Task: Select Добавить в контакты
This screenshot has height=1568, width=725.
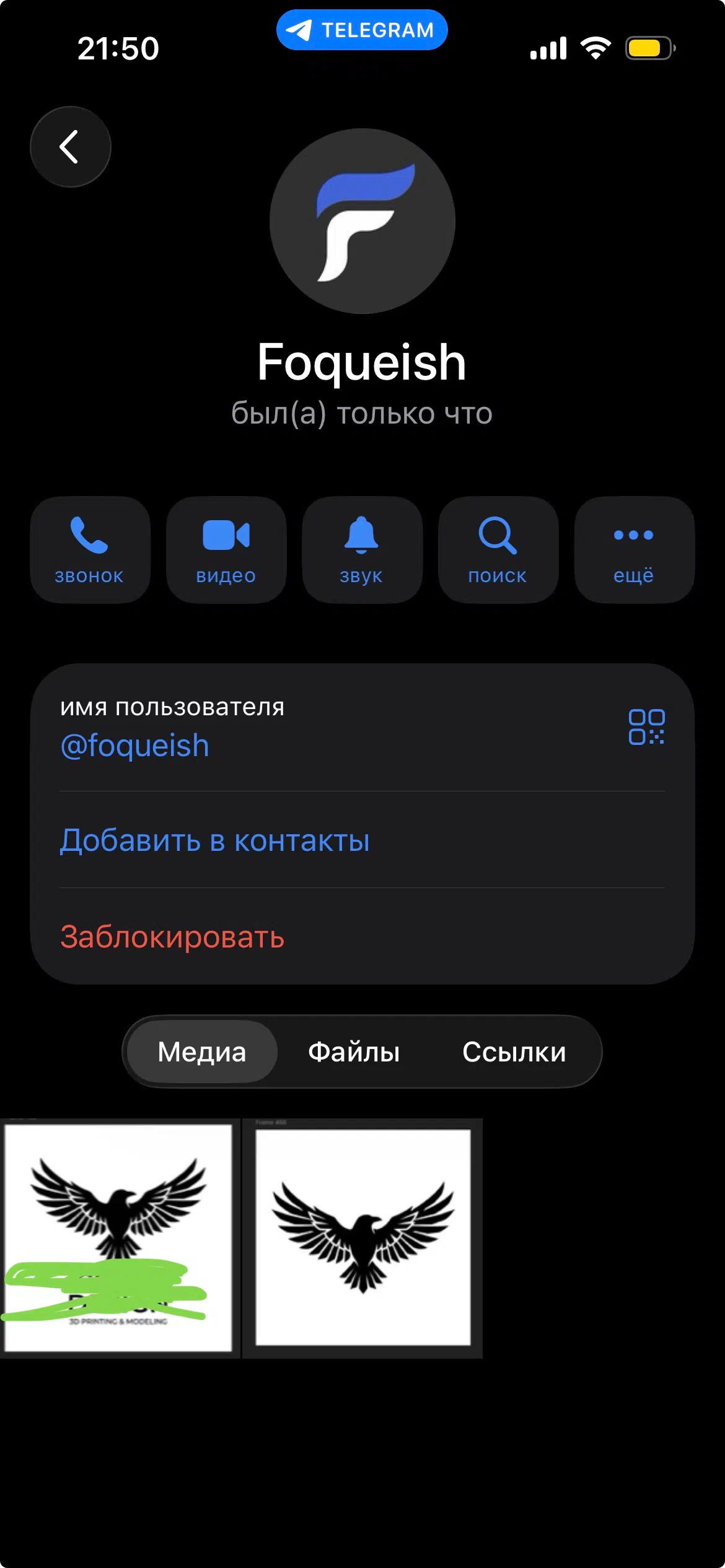Action: point(214,840)
